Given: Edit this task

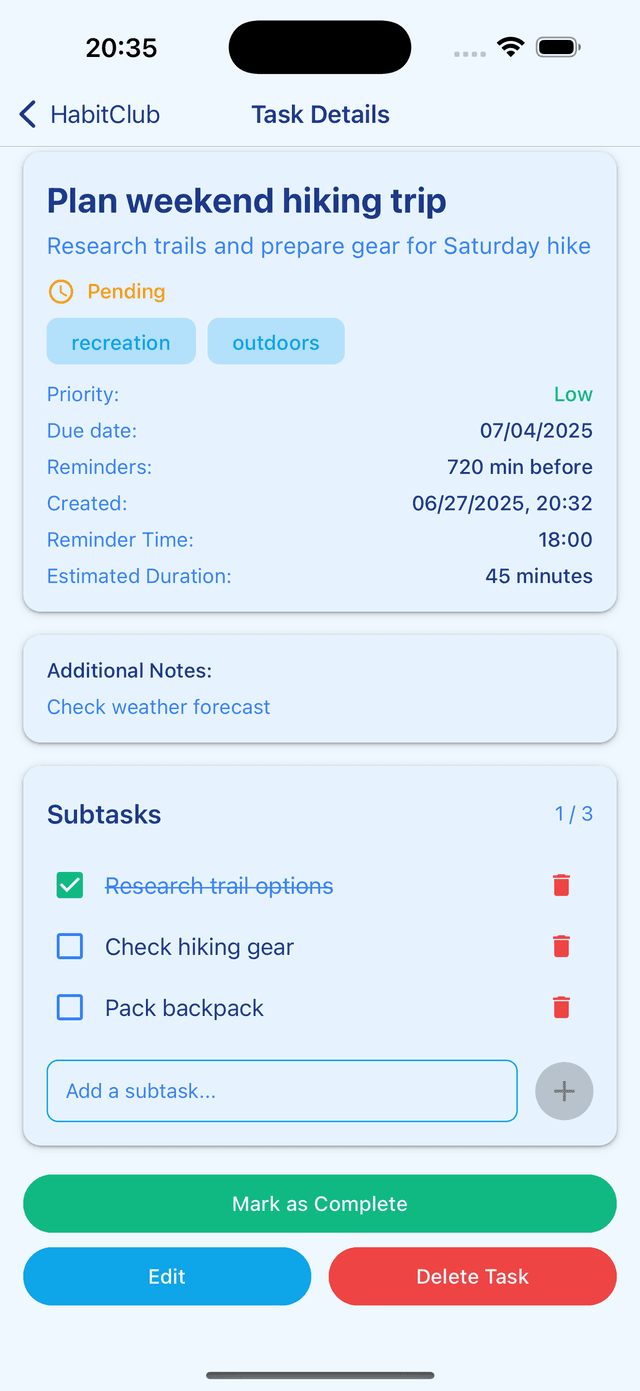Looking at the screenshot, I should (x=167, y=1276).
